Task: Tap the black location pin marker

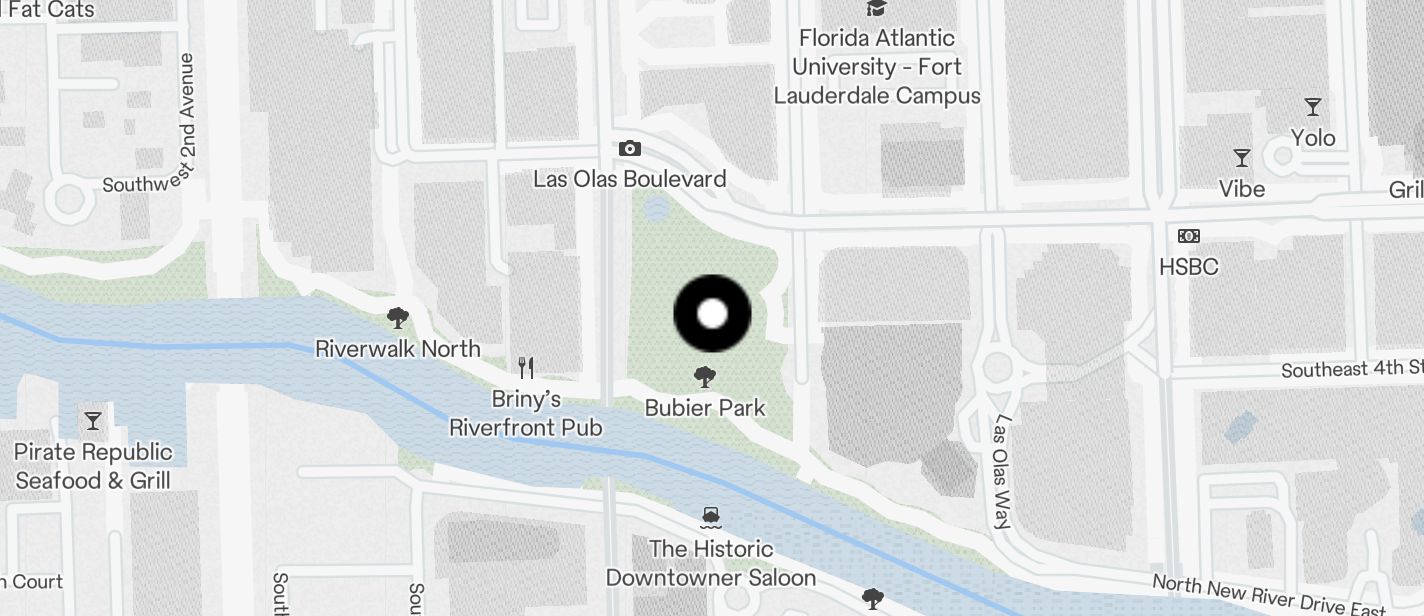Action: point(712,314)
